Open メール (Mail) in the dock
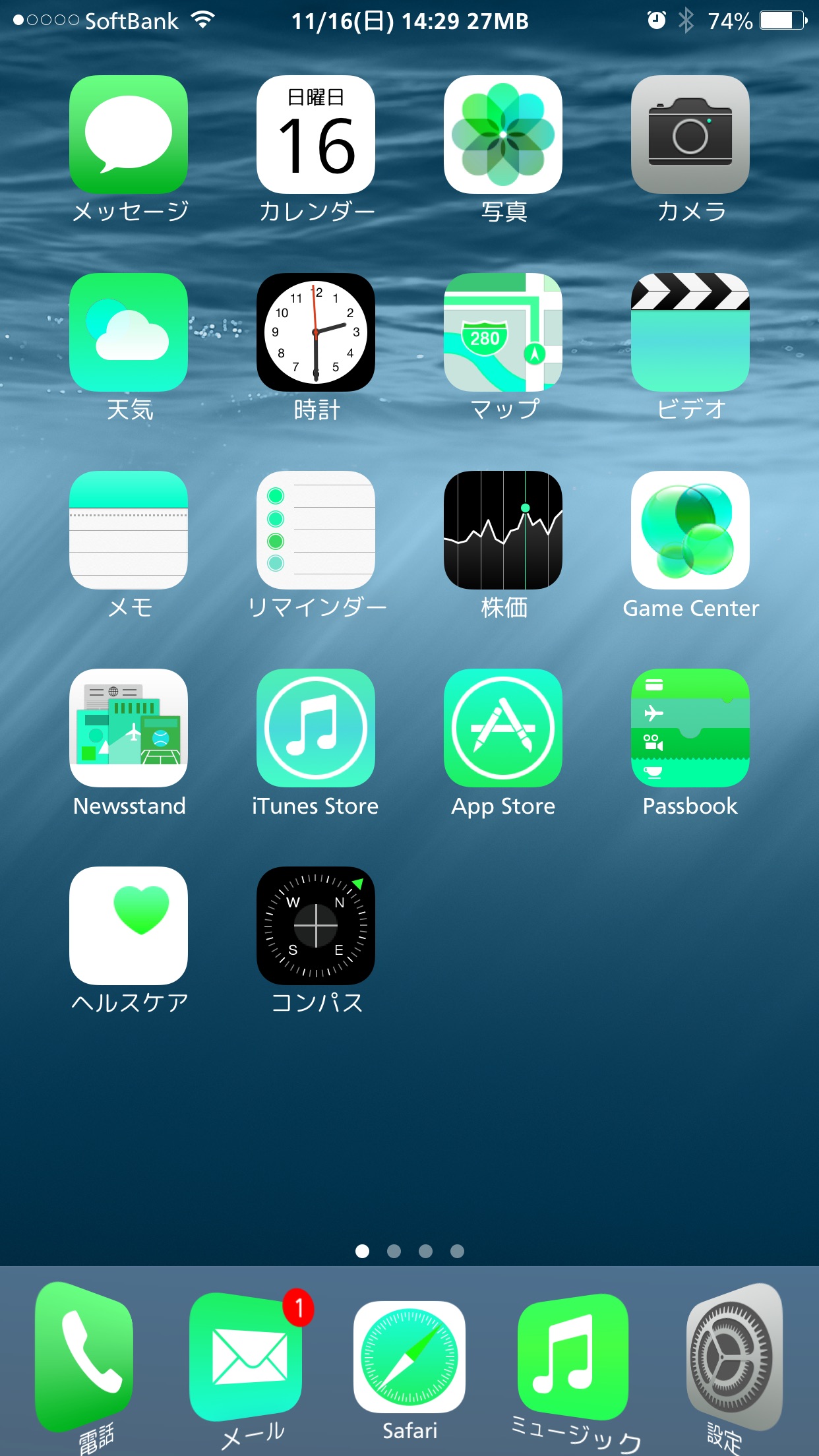 [246, 1357]
